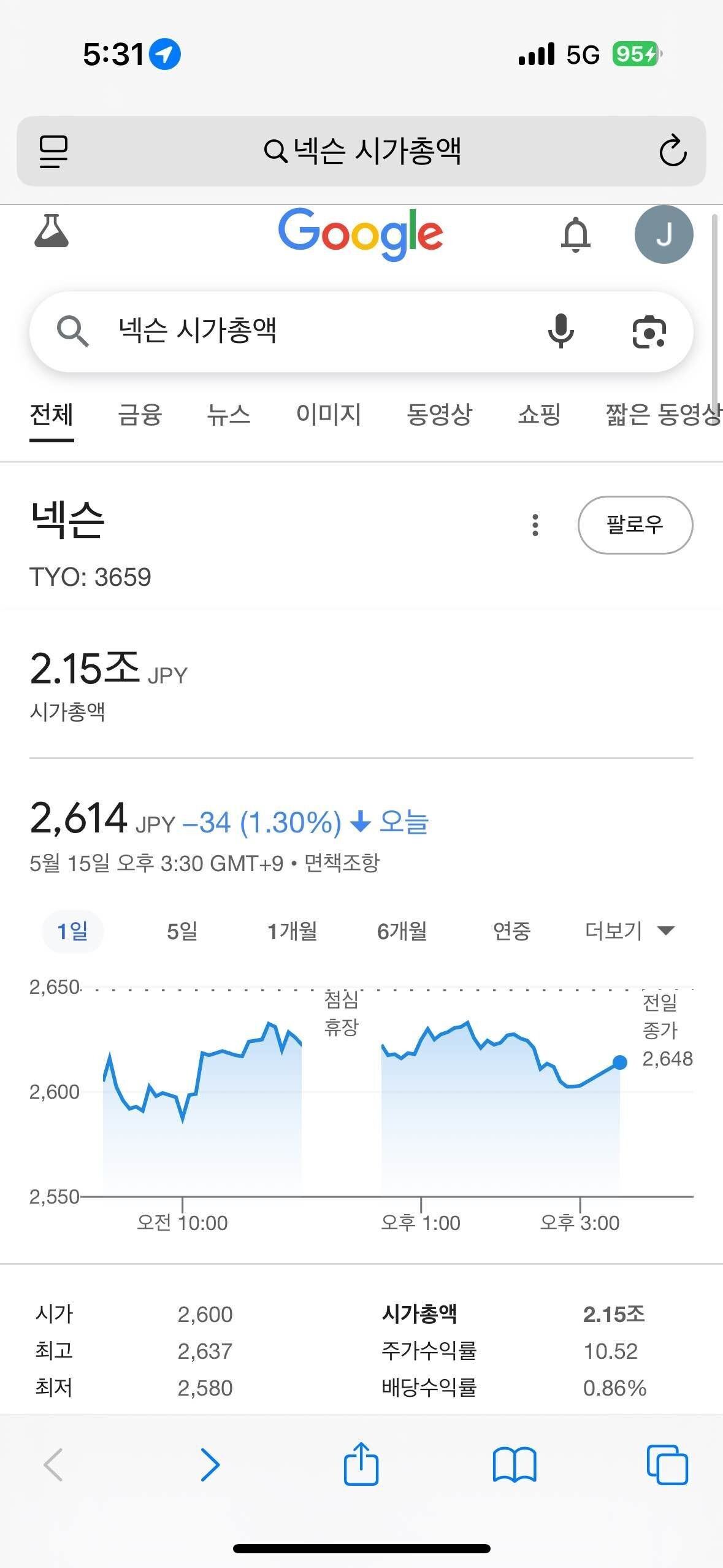Image resolution: width=723 pixels, height=1568 pixels.
Task: Follow 넥슨 with the 팔로우 button
Action: pyautogui.click(x=636, y=525)
